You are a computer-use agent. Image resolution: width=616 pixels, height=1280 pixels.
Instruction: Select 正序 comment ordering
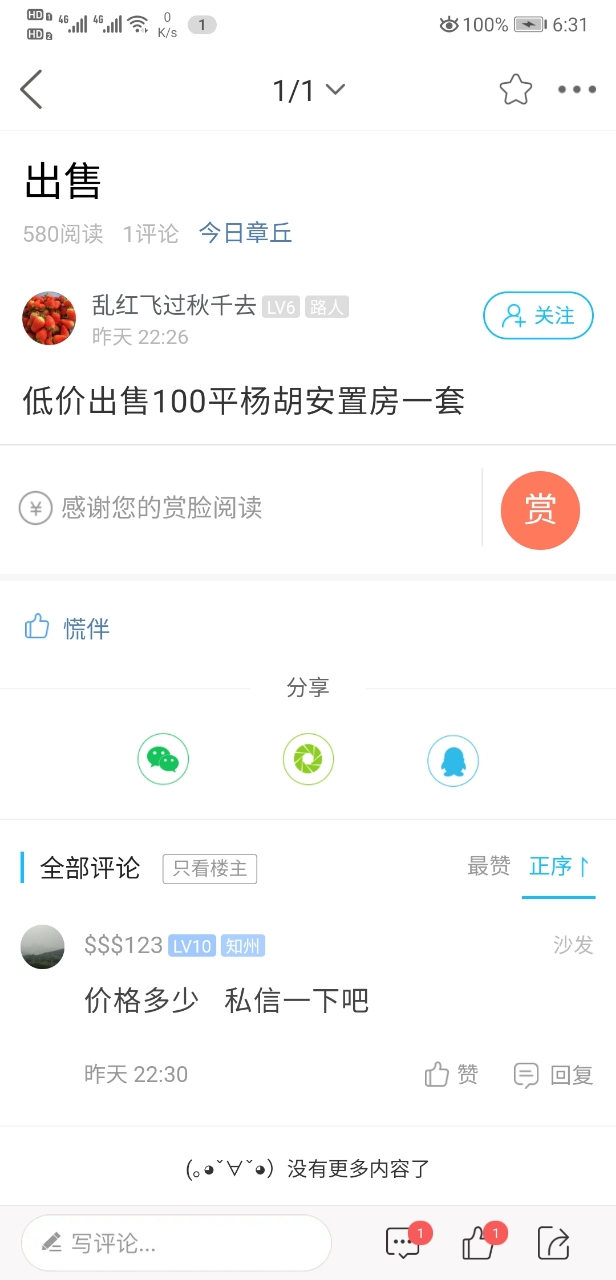(x=559, y=866)
